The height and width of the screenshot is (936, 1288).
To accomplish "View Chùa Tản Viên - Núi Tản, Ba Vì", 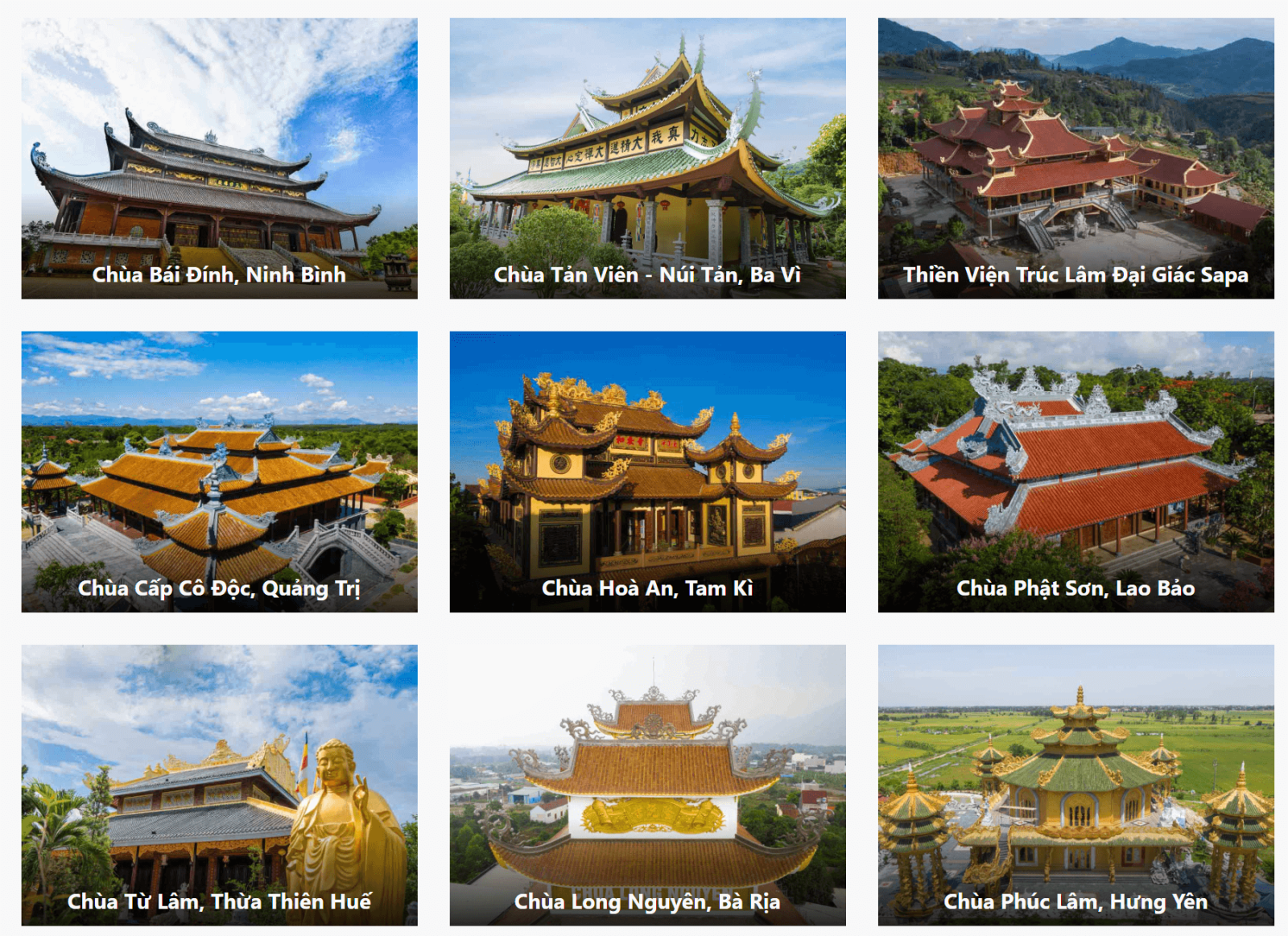I will 647,159.
